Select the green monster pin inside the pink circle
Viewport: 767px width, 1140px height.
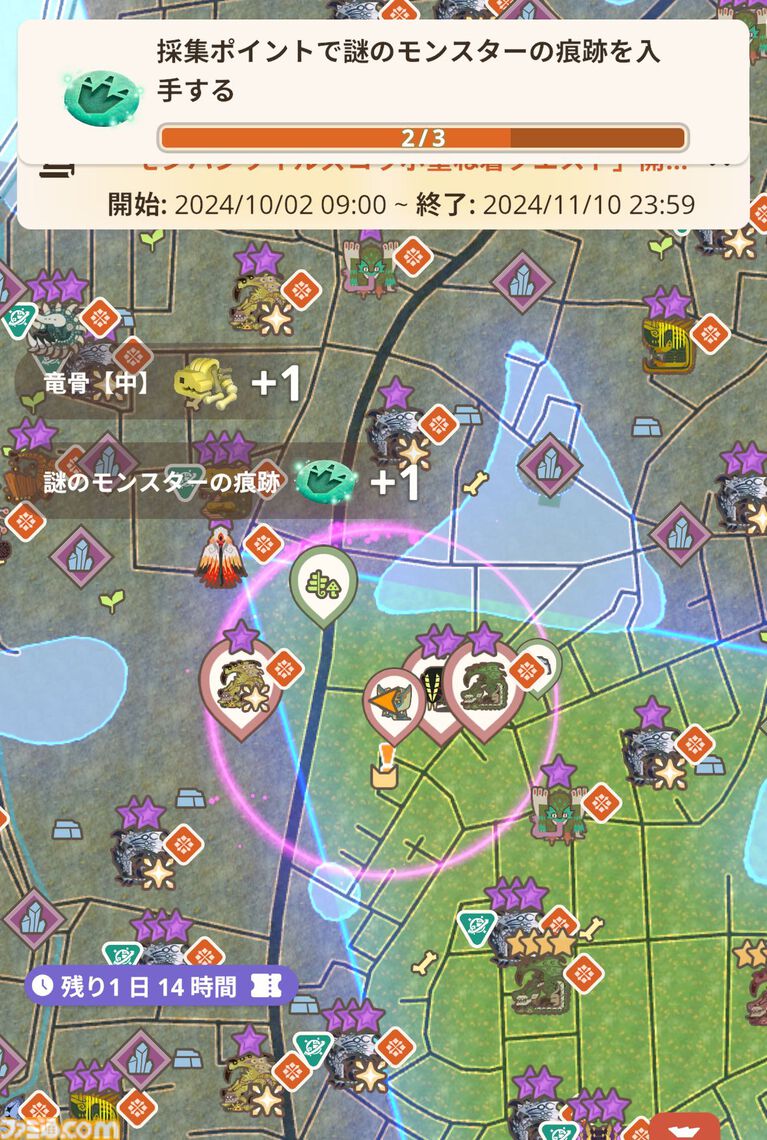483,688
